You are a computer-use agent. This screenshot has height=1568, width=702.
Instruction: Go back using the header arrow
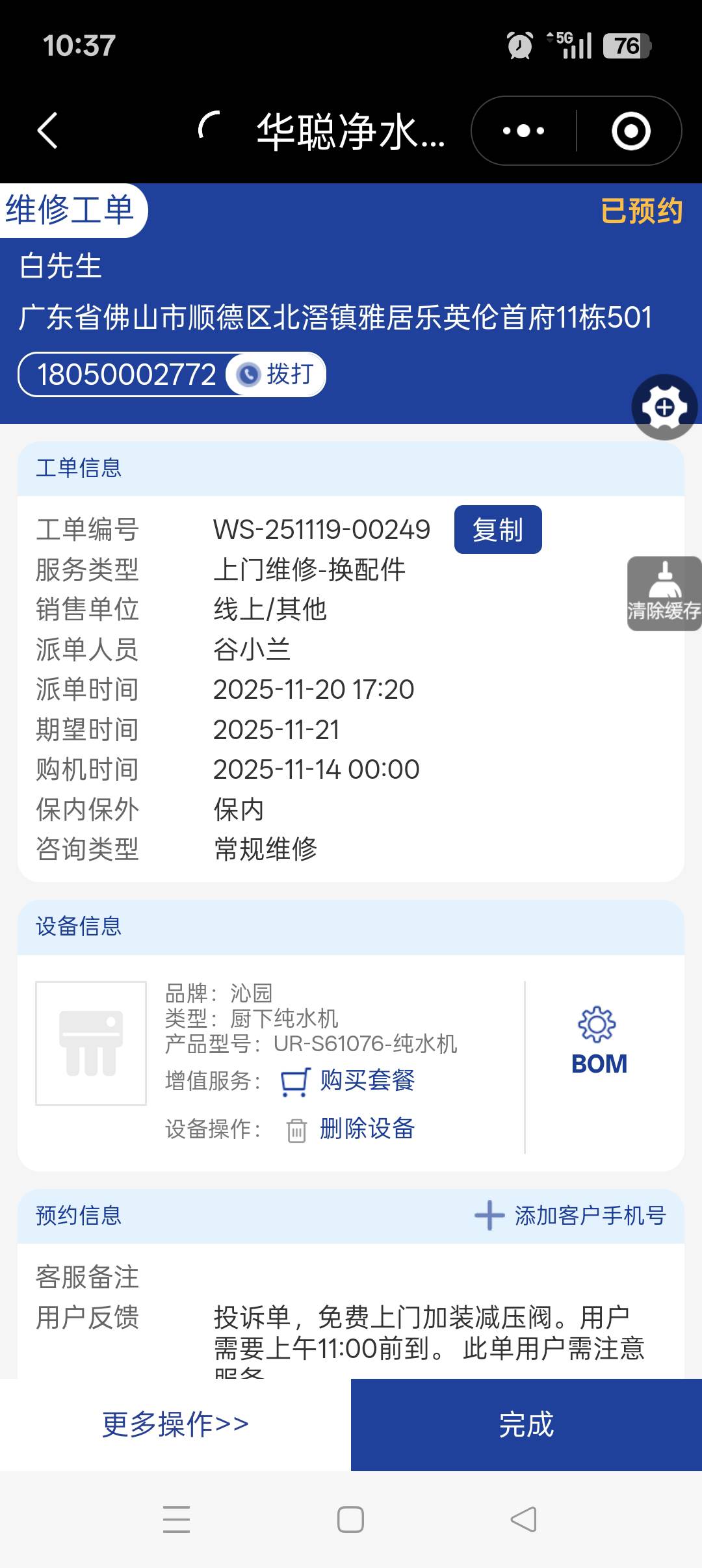(47, 131)
